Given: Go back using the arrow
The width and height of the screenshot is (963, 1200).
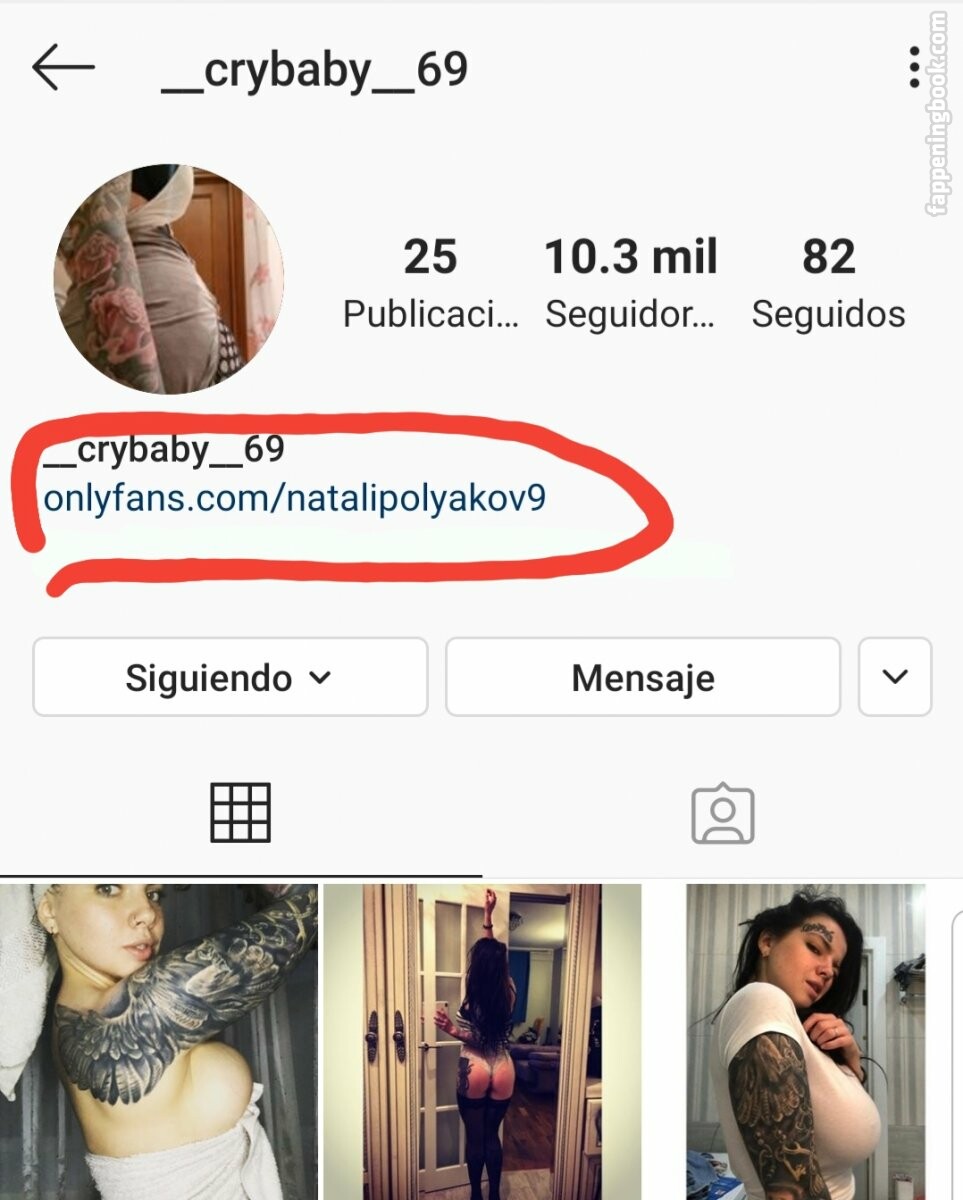Looking at the screenshot, I should pos(63,69).
